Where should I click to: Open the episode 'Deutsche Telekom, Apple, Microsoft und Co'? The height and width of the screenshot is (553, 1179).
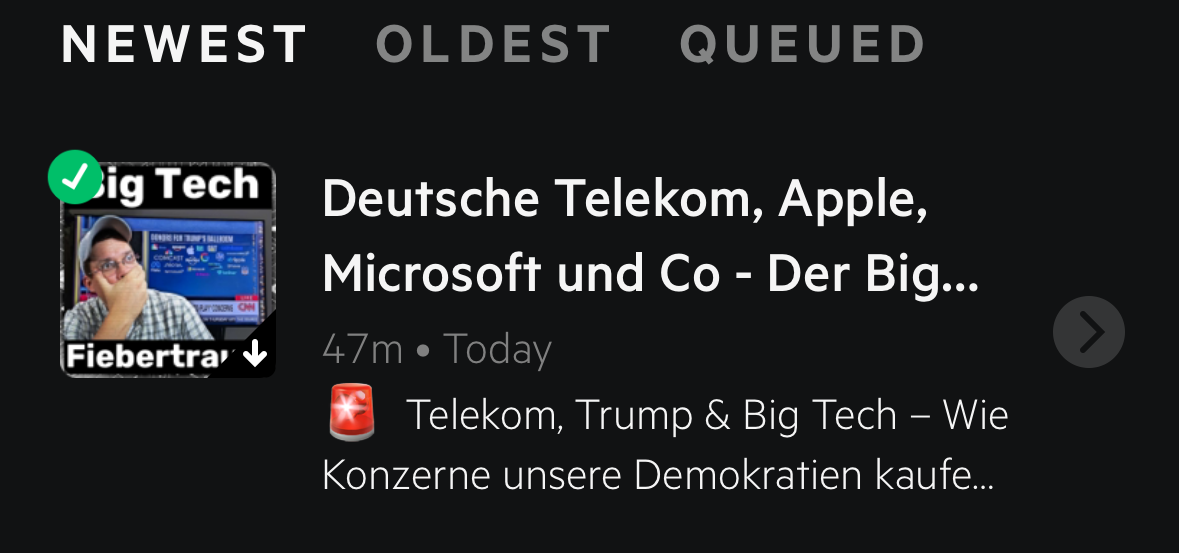click(x=650, y=237)
